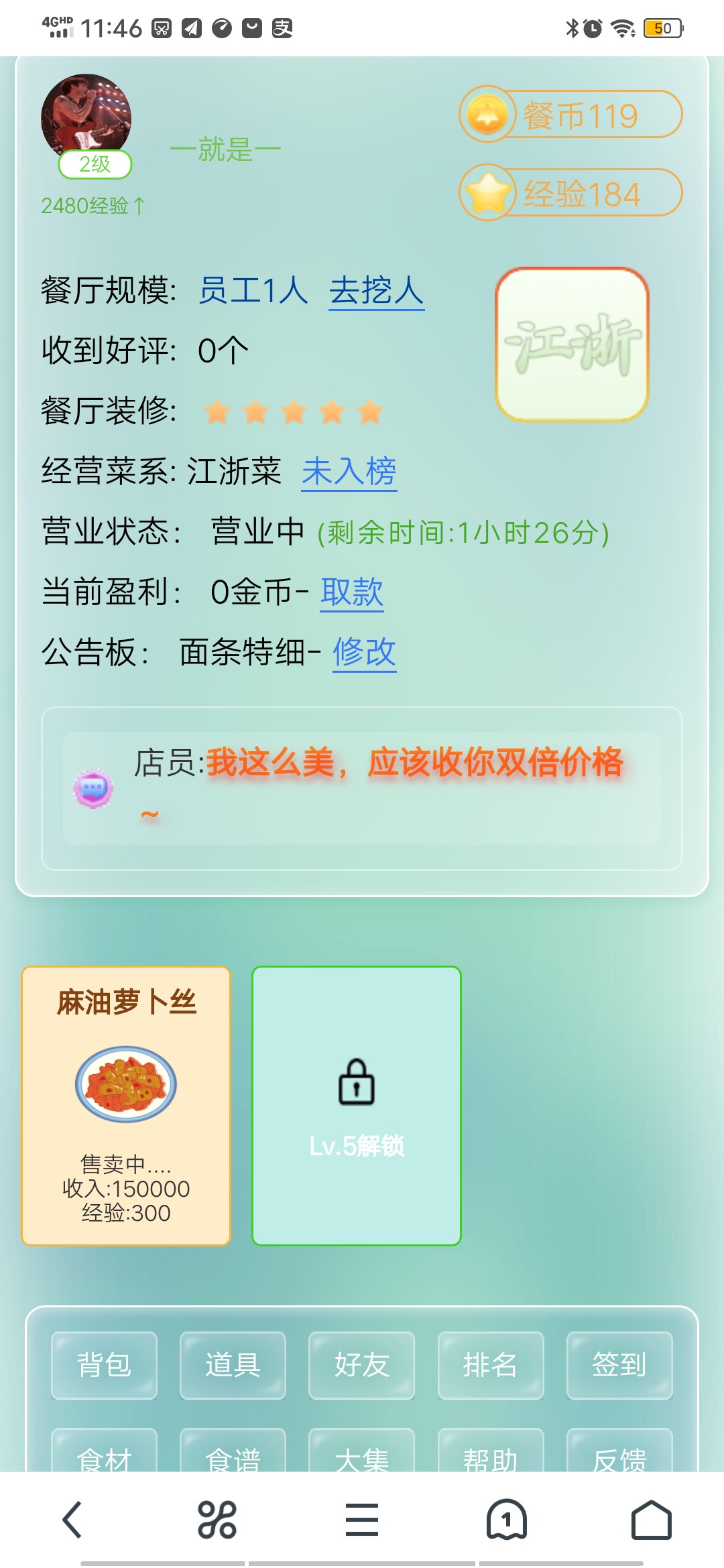Click the 去挖人 recruit link
This screenshot has width=724, height=1568.
coord(377,291)
